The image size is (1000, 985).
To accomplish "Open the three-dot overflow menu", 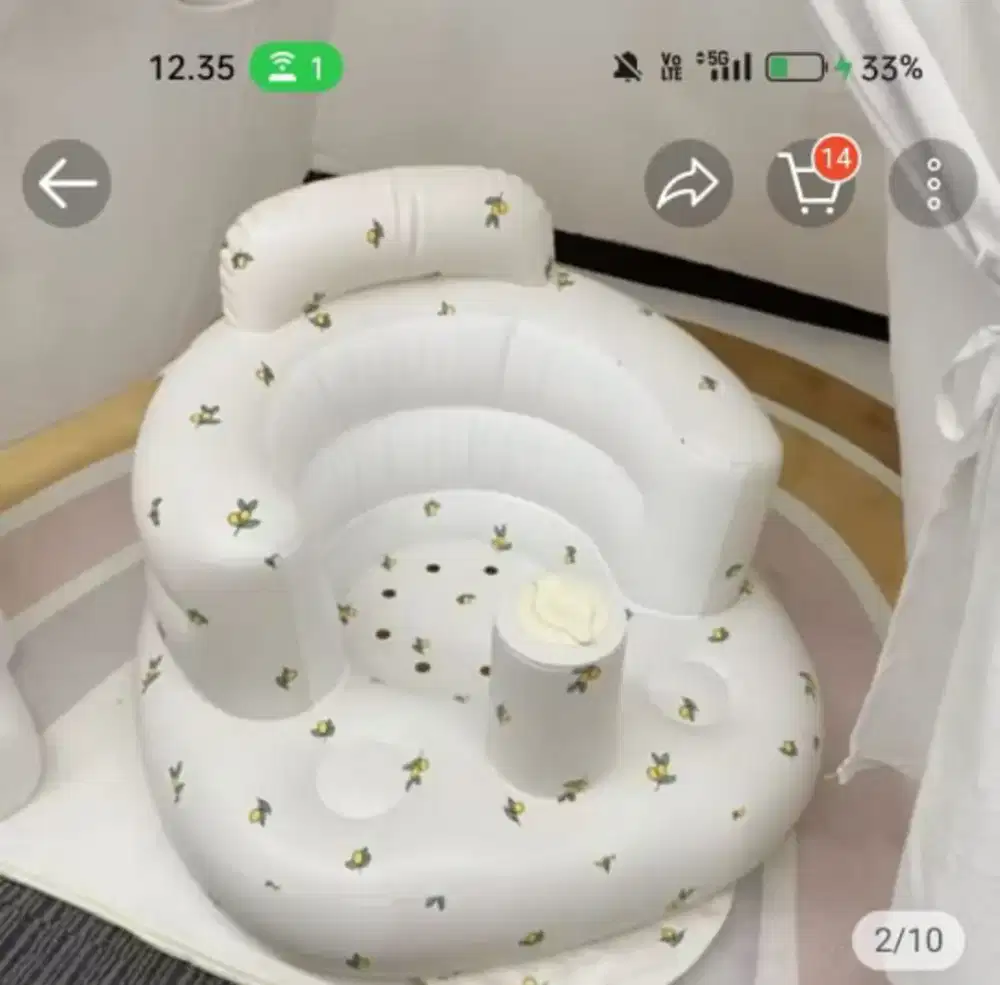I will [933, 184].
